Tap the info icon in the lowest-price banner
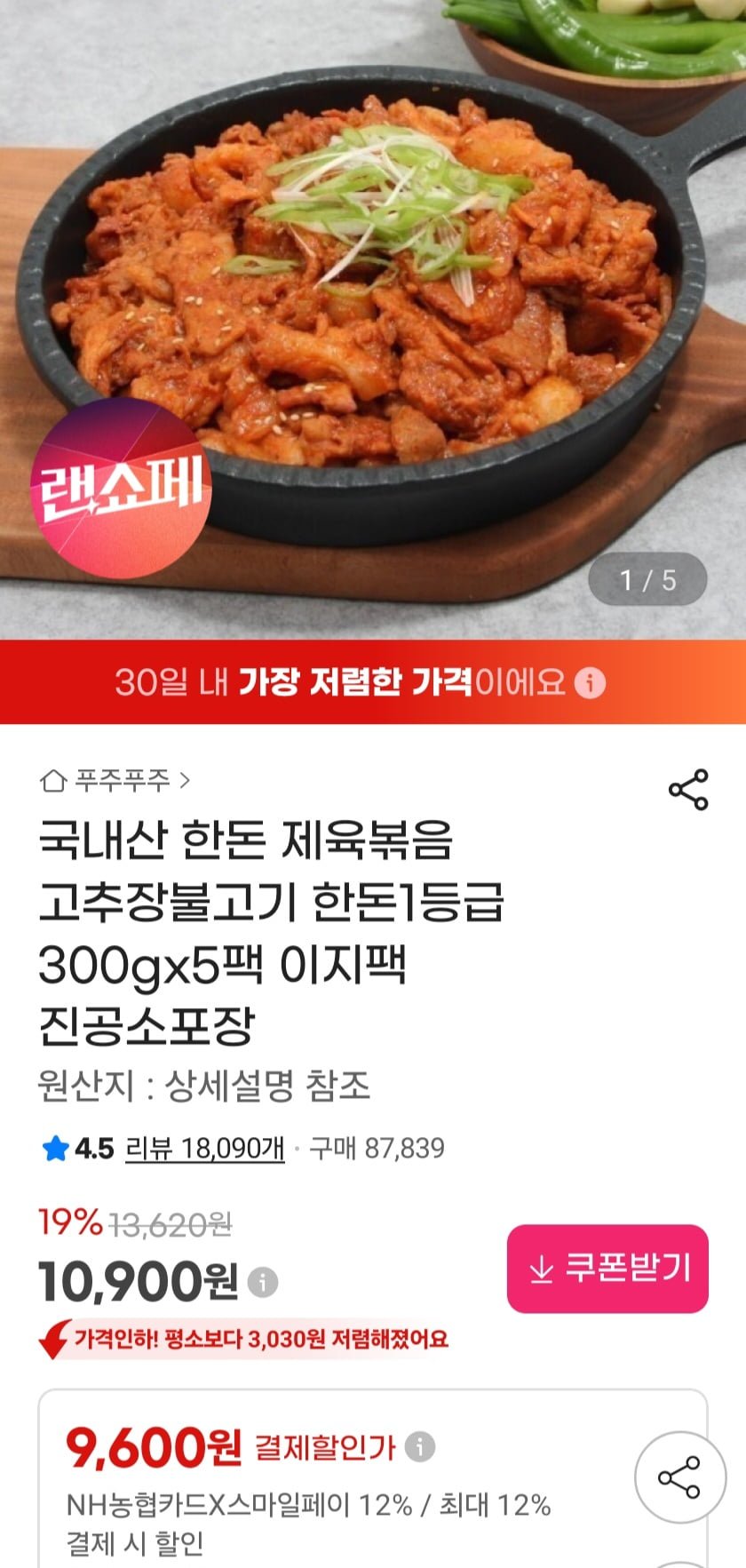Image resolution: width=746 pixels, height=1568 pixels. click(x=591, y=682)
